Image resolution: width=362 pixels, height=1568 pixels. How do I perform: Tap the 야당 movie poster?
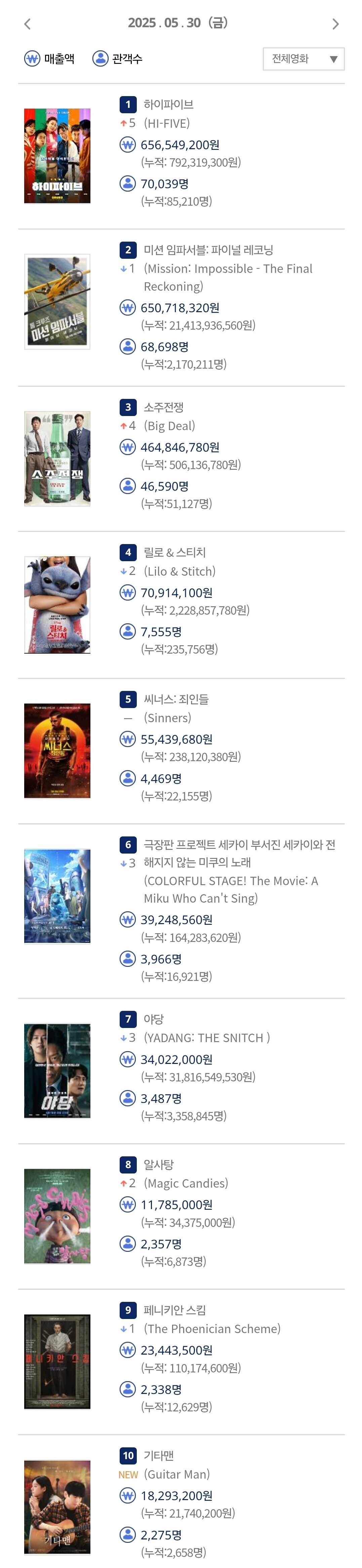(x=57, y=1071)
